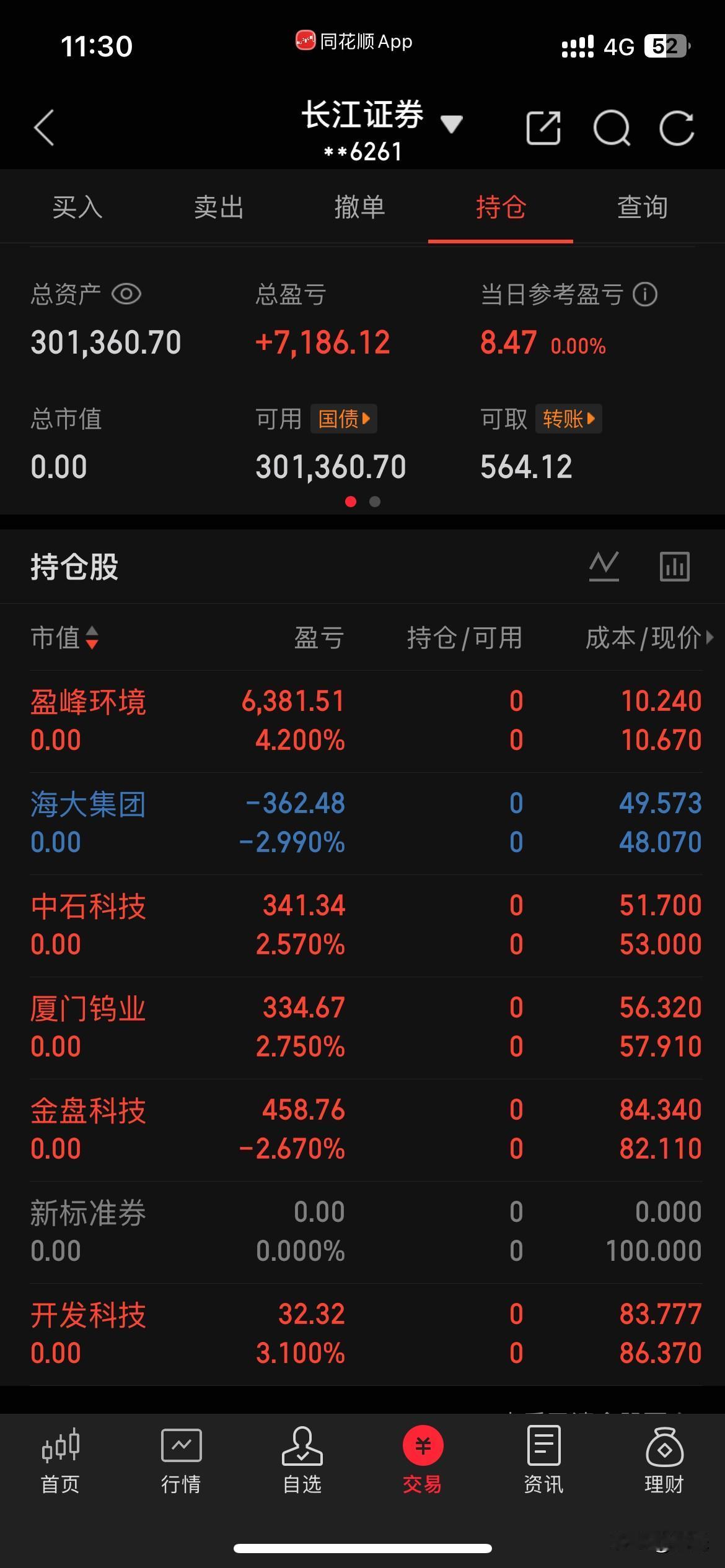725x1568 pixels.
Task: Expand the 成本/现价 column options arrow
Action: click(x=710, y=637)
